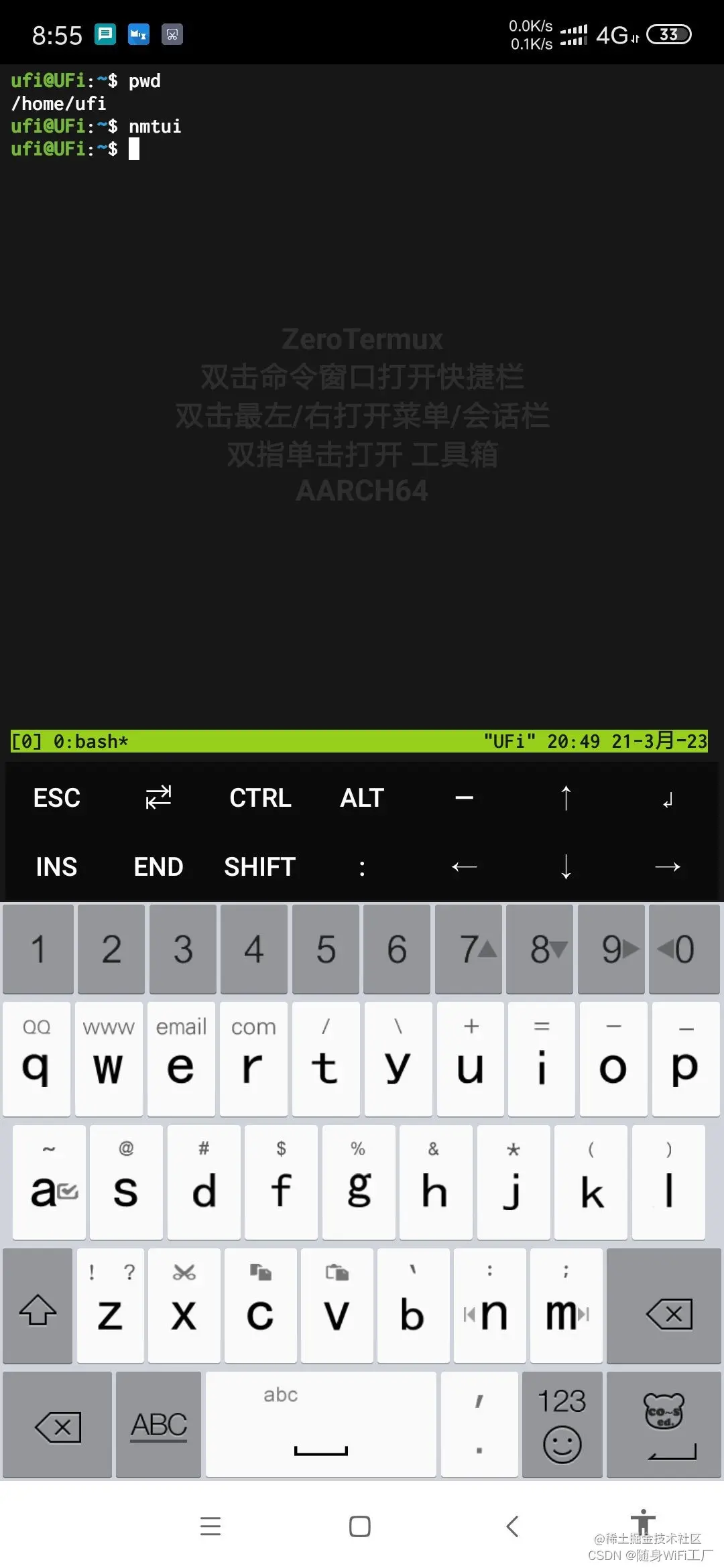Tap the spacebar labeled abc
This screenshot has height=1568, width=724.
(x=320, y=1425)
